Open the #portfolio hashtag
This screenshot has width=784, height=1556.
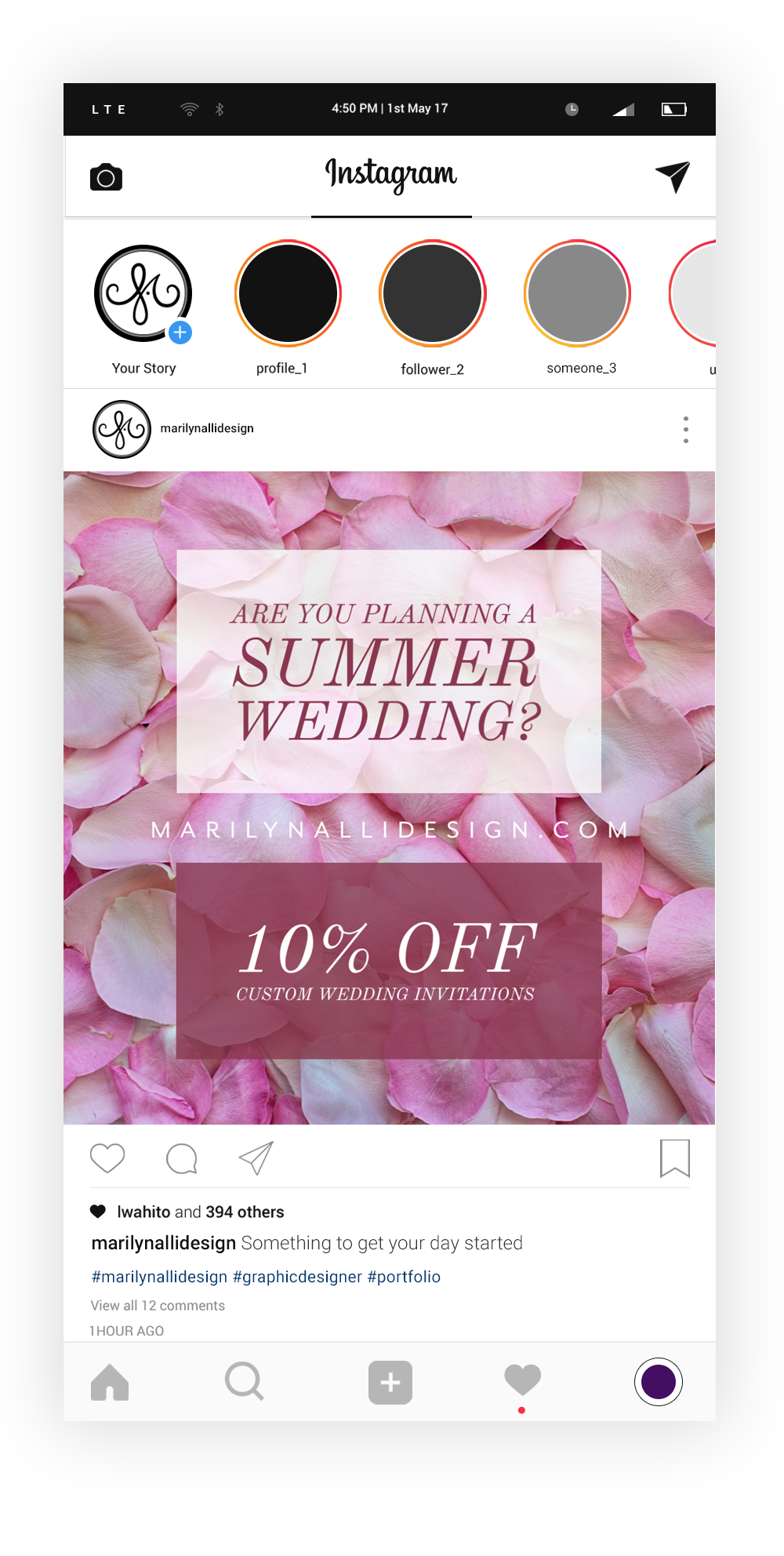404,1277
